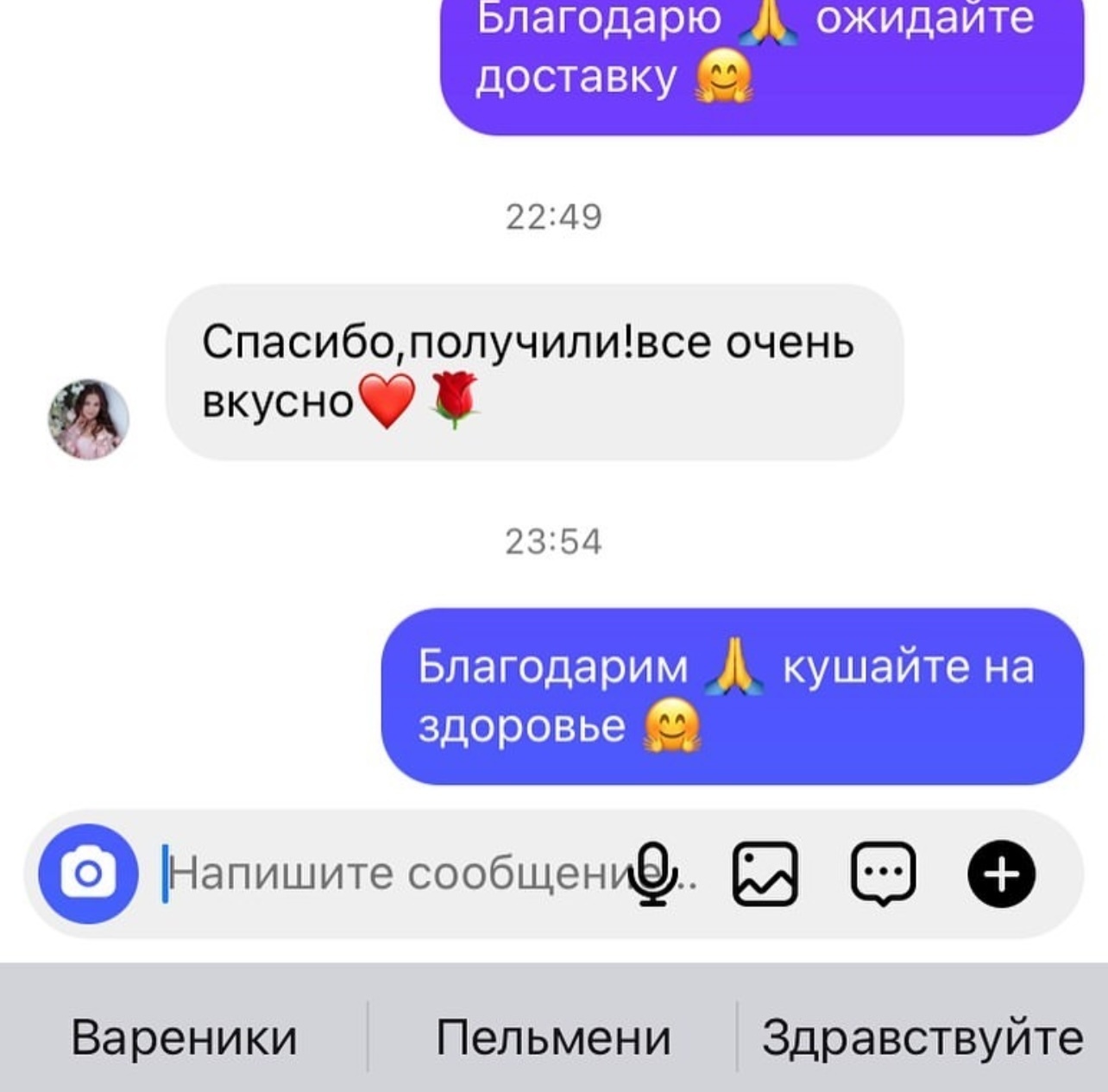Tap the message input field
Image resolution: width=1108 pixels, height=1092 pixels.
click(388, 874)
